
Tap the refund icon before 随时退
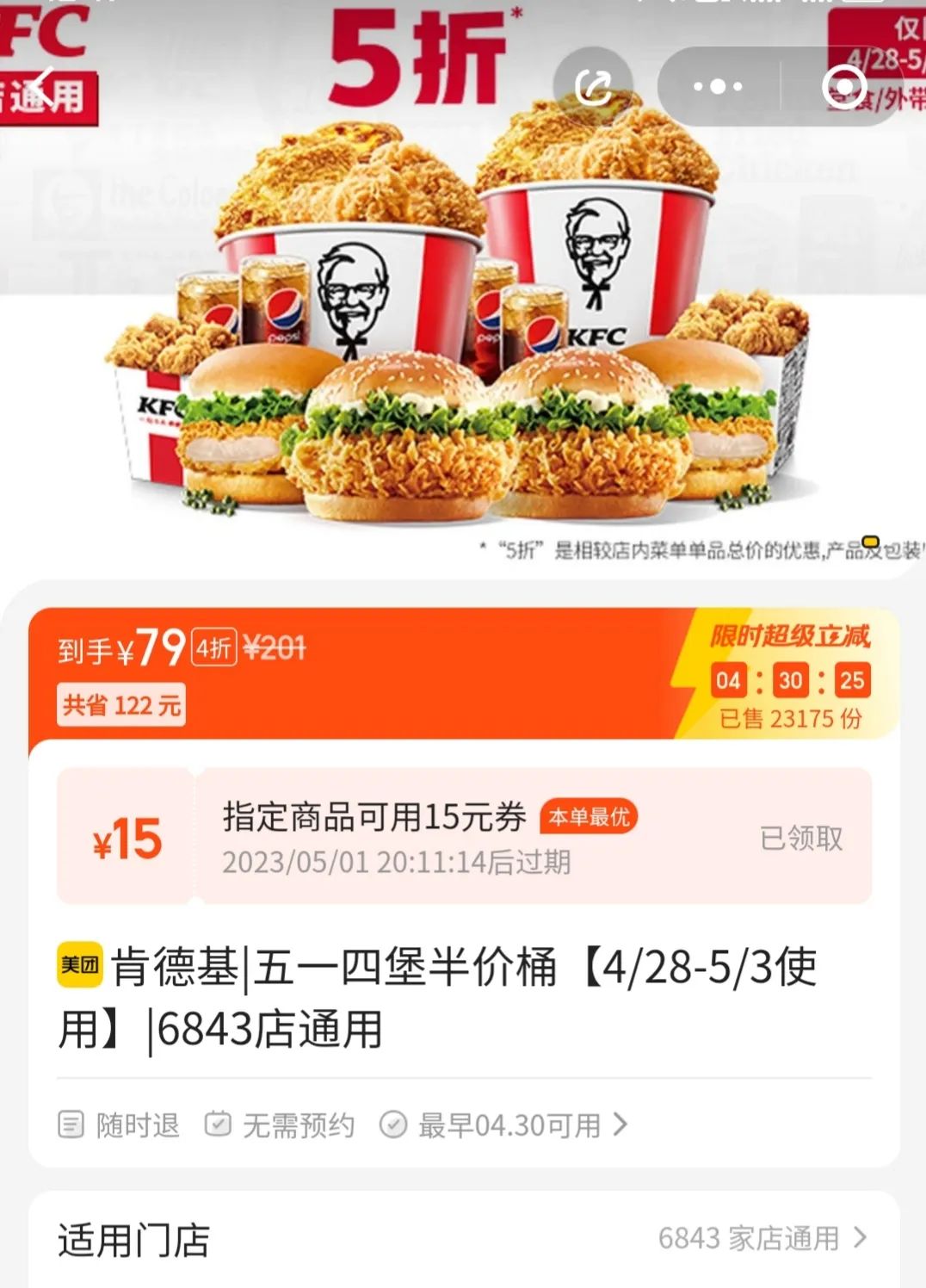tap(69, 1124)
